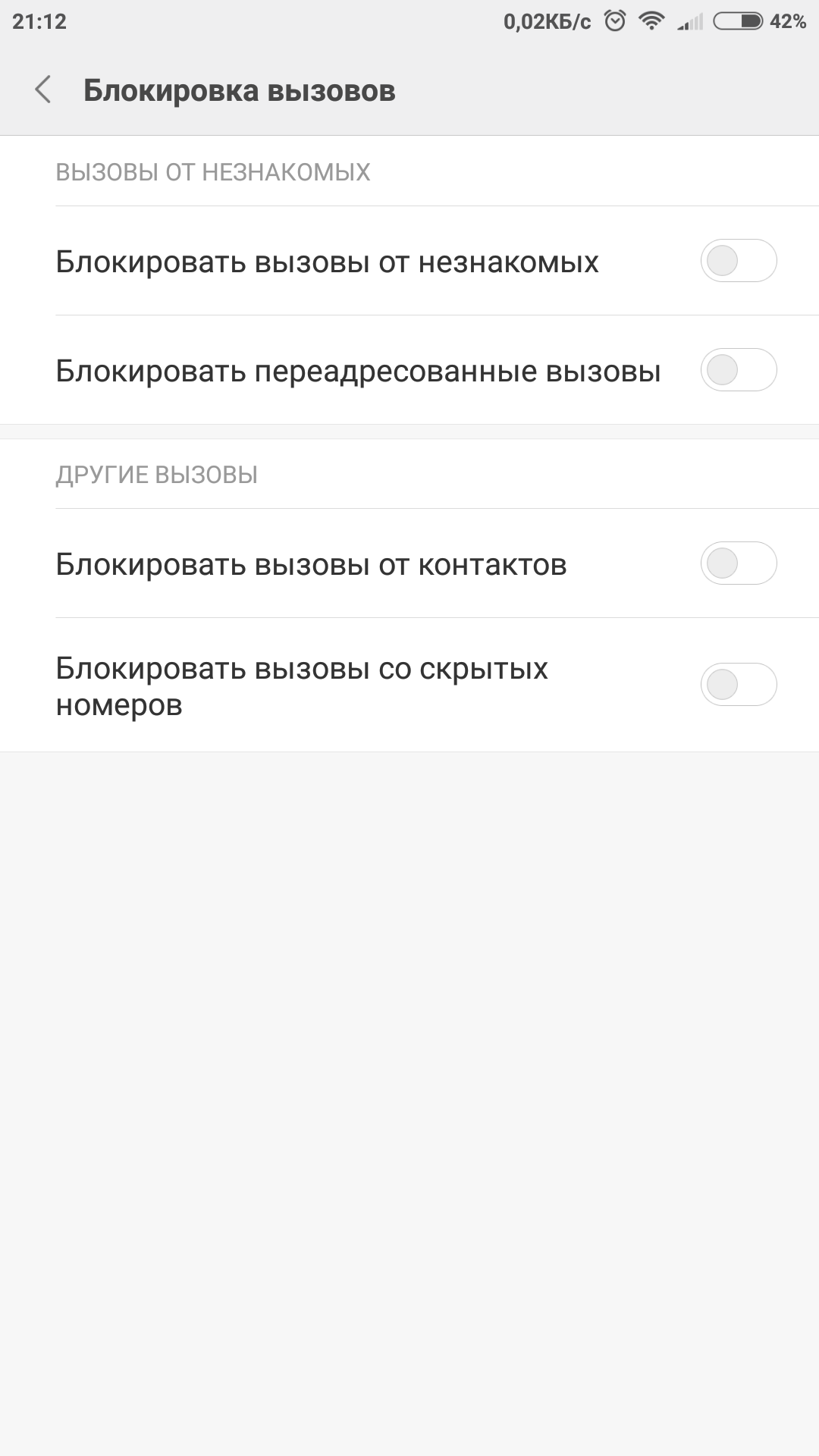Enable Блокировать вызовы от незнакомых switch

738,261
